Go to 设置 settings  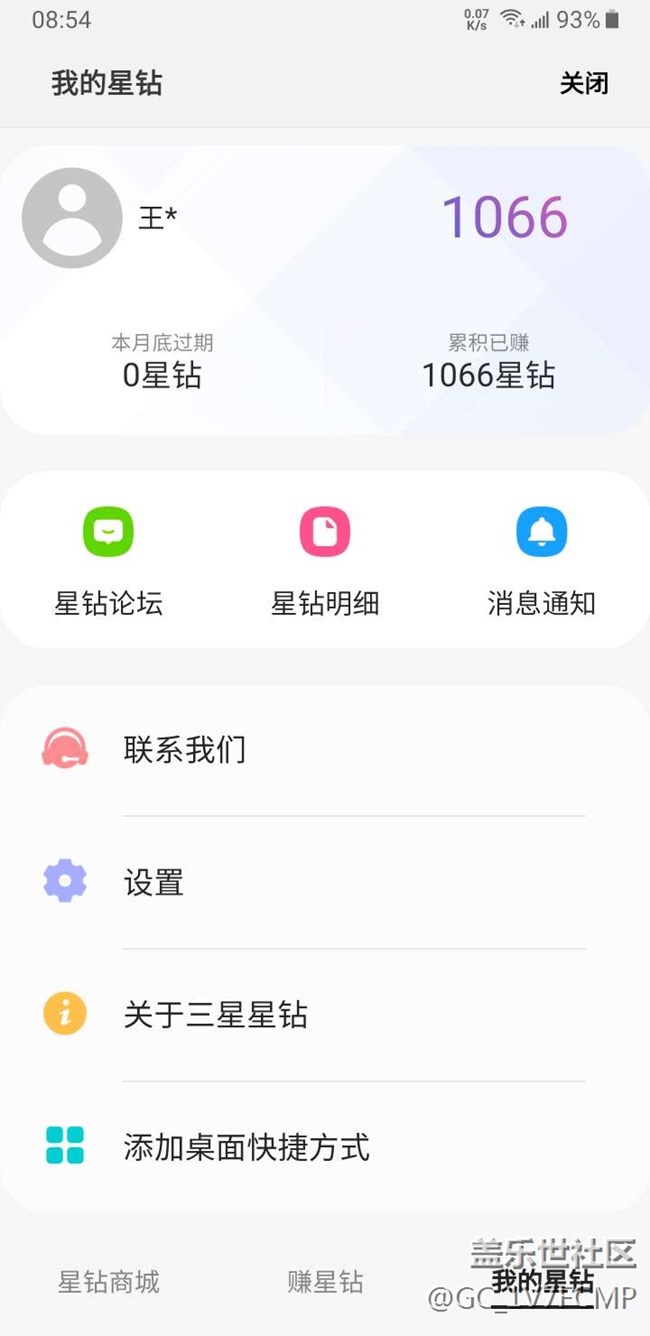tap(325, 882)
